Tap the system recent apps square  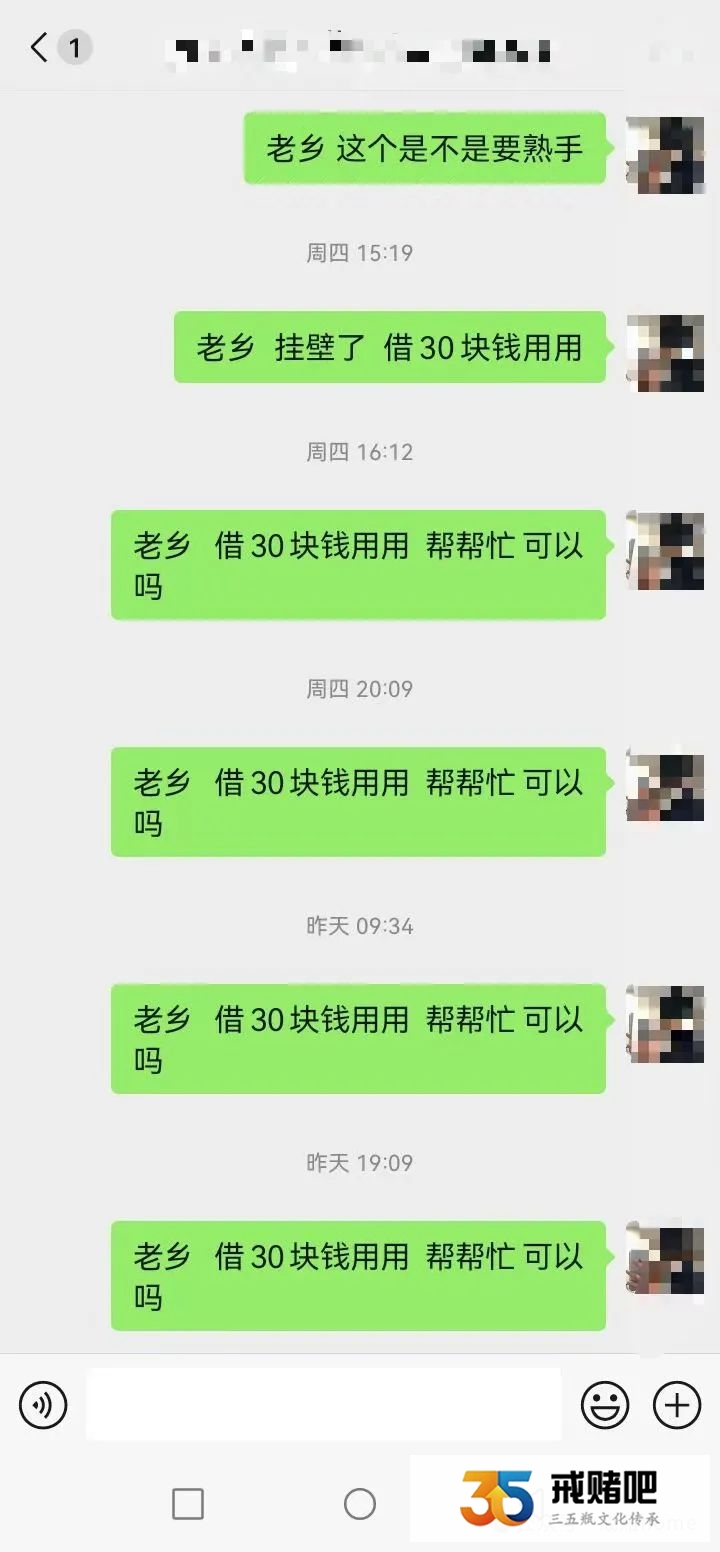pyautogui.click(x=188, y=1503)
